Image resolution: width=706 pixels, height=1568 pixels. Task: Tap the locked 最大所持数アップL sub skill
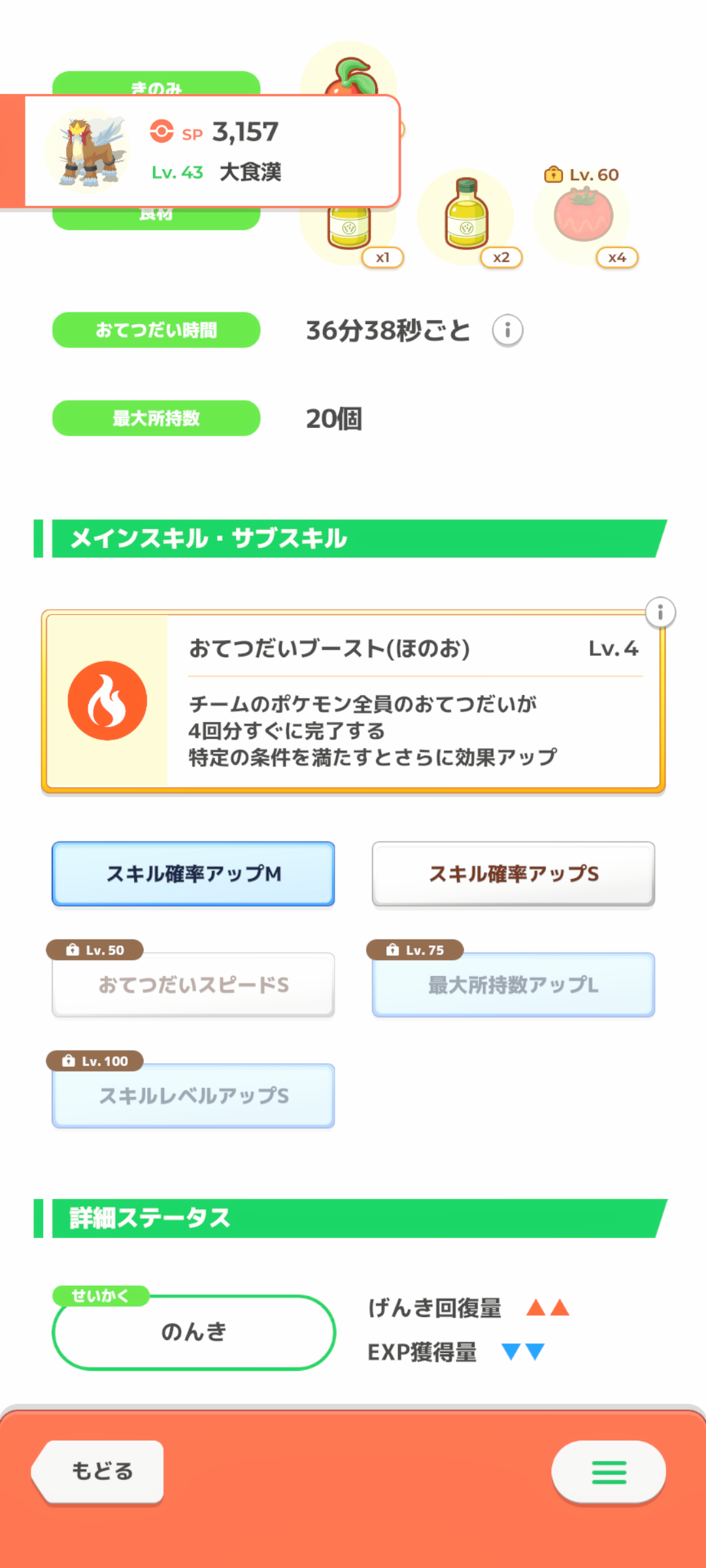pos(513,985)
